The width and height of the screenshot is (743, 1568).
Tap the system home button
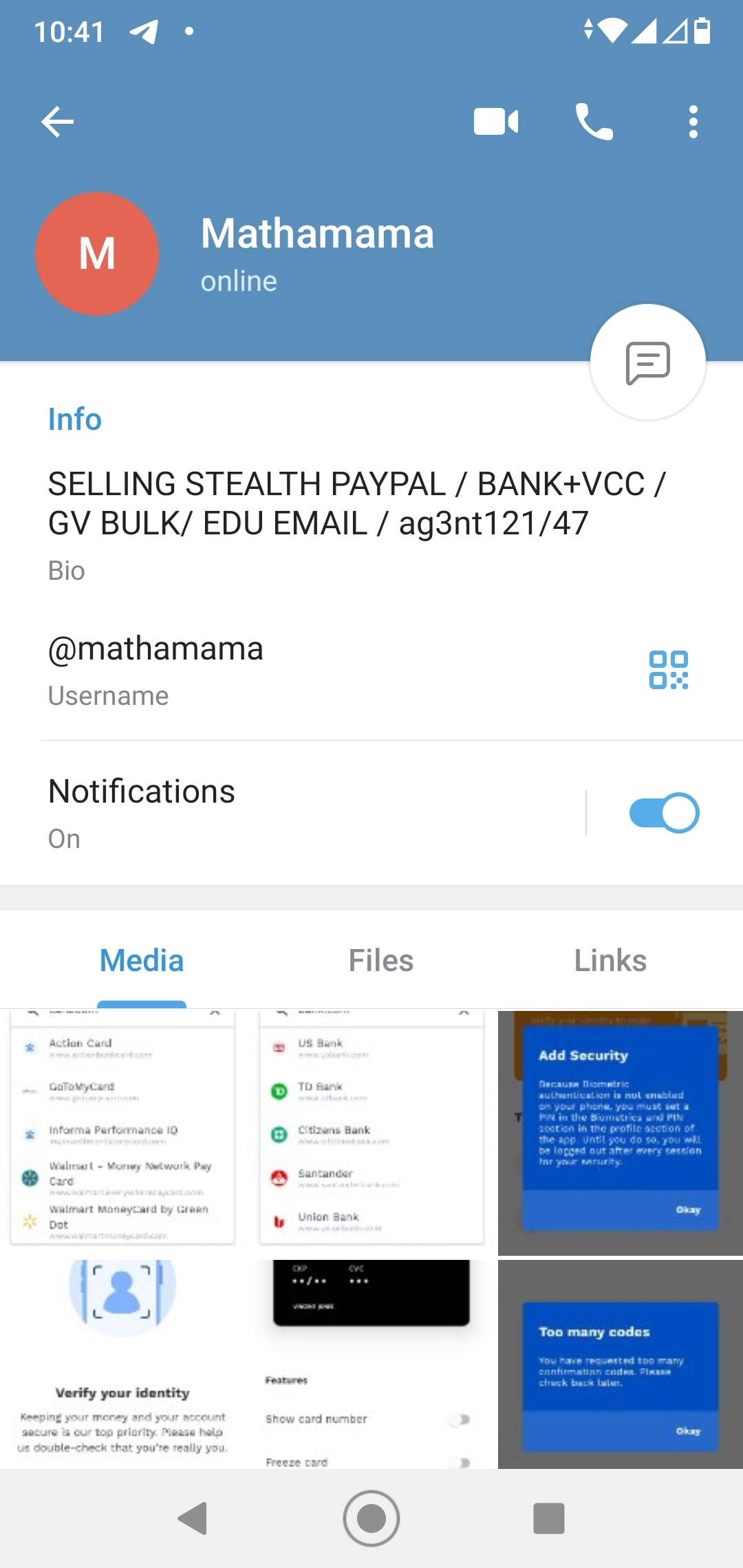click(371, 1518)
